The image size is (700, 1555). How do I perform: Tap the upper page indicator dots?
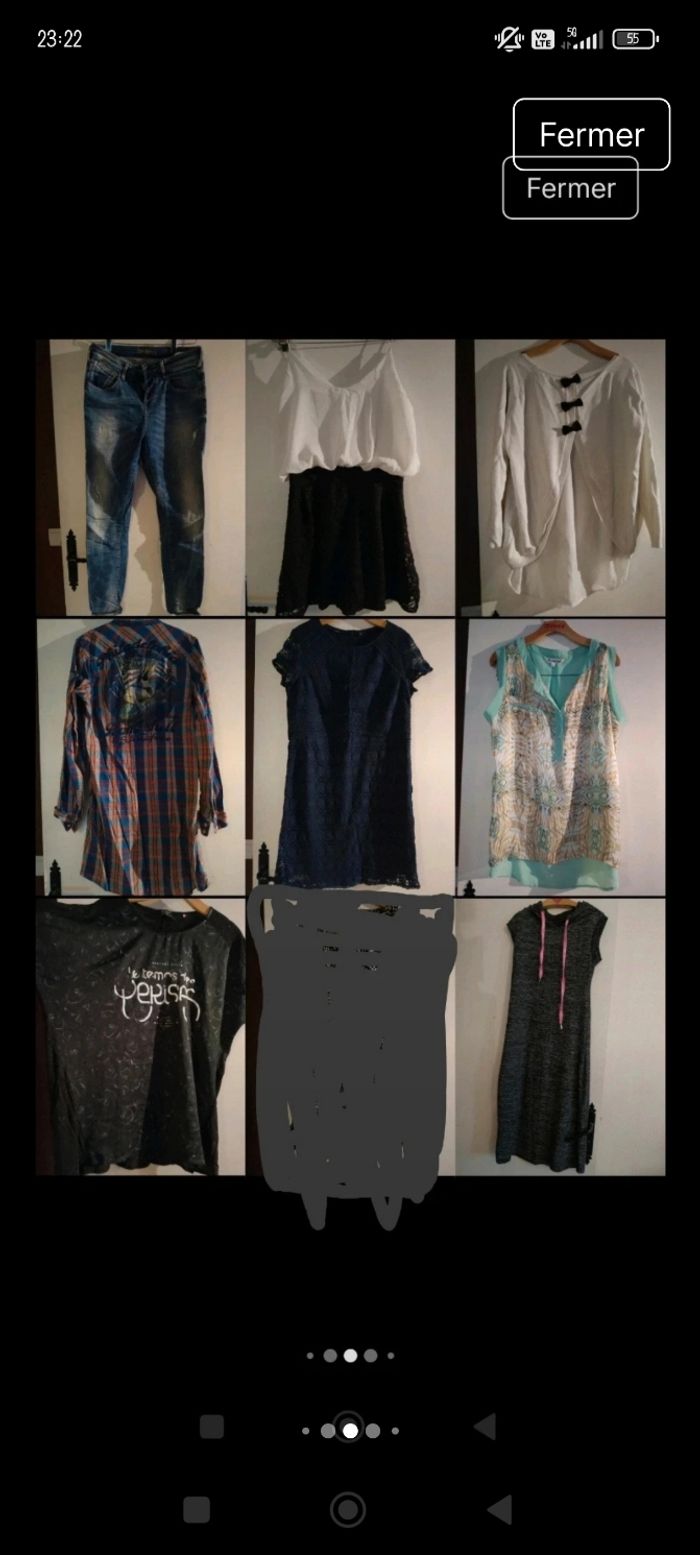[350, 1356]
